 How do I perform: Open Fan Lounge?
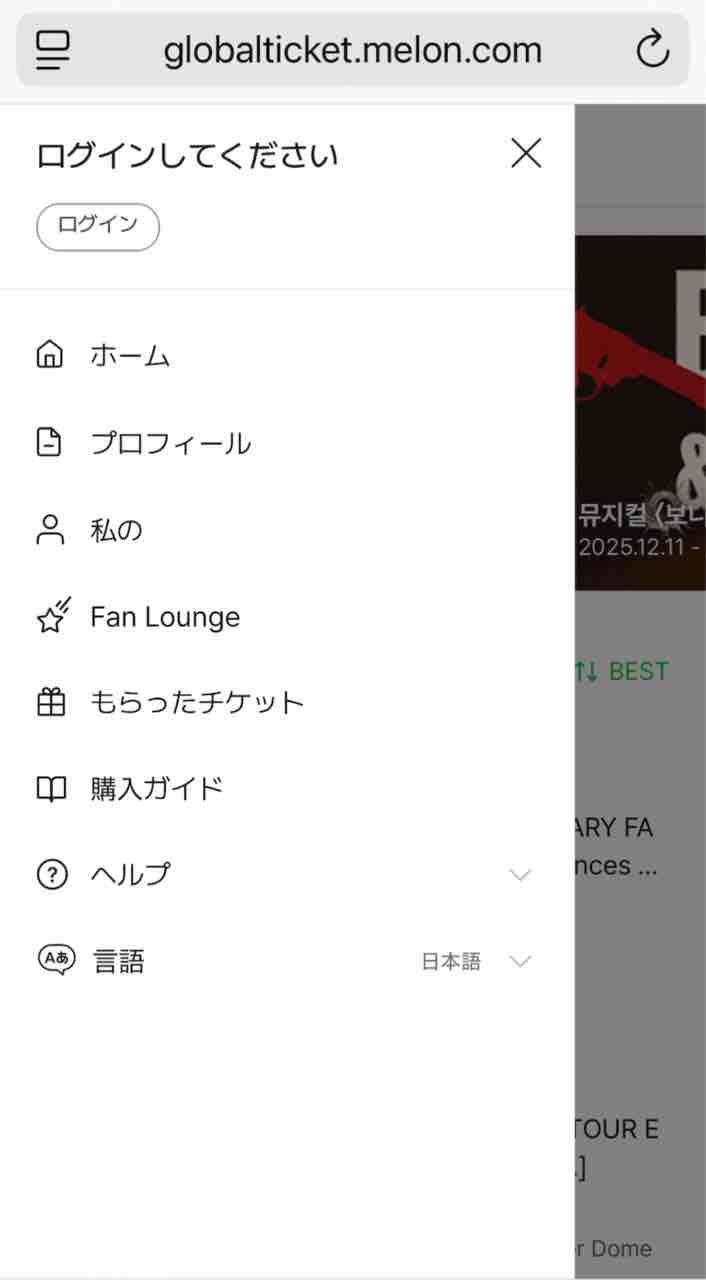[164, 617]
